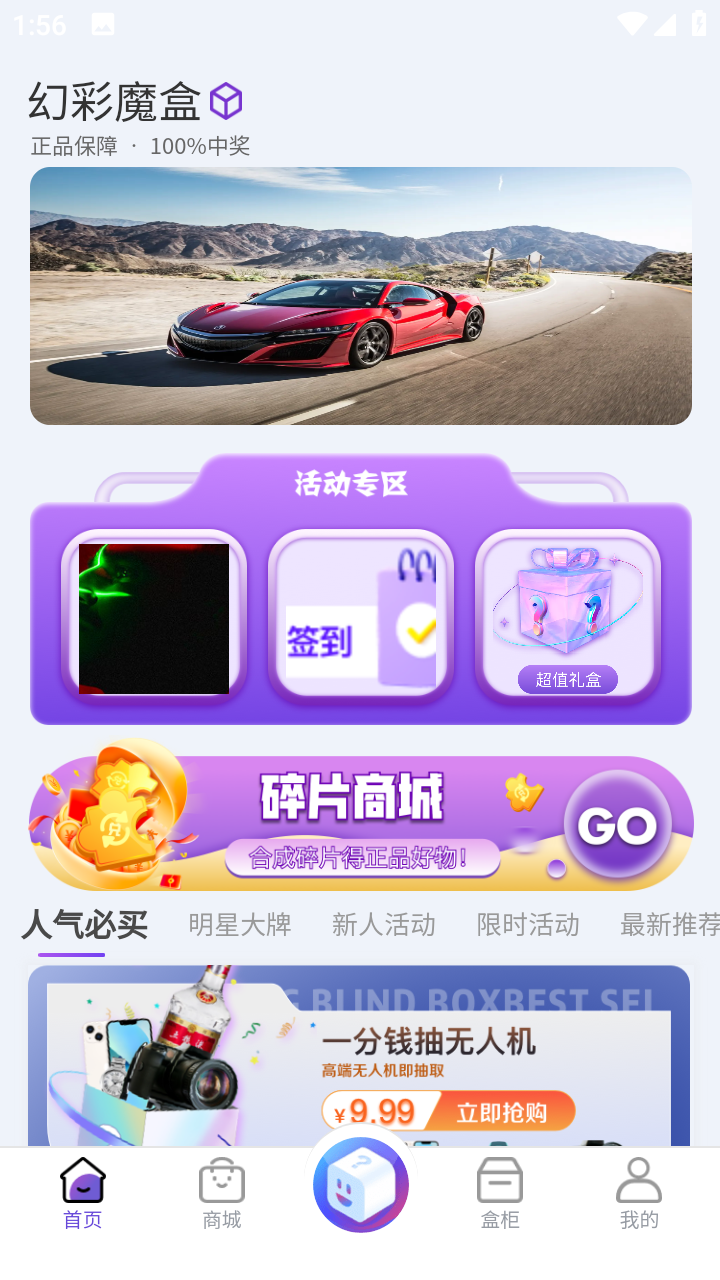Image resolution: width=720 pixels, height=1280 pixels.
Task: Go to the 首页 home tab
Action: [x=82, y=1193]
